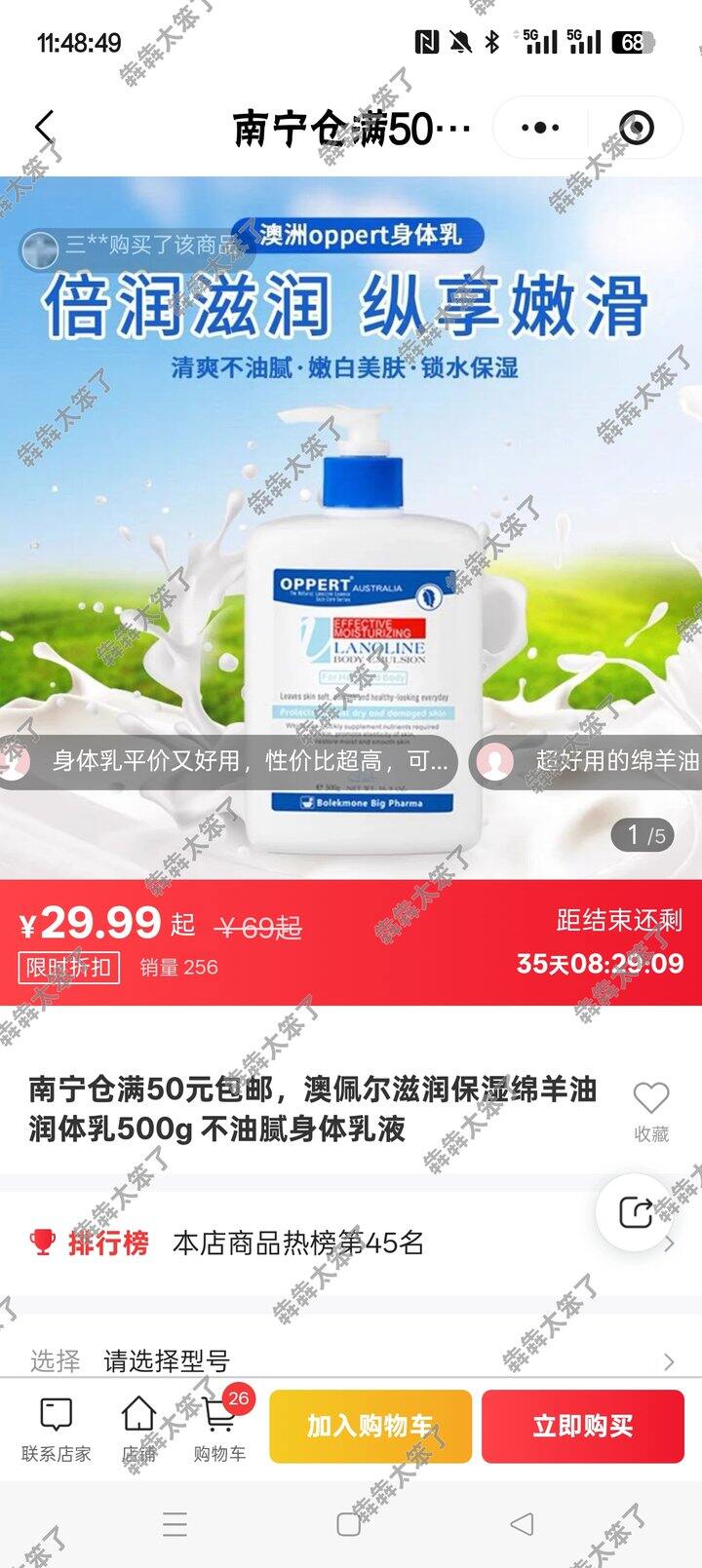Visit the store through 店铺

coord(138,1430)
